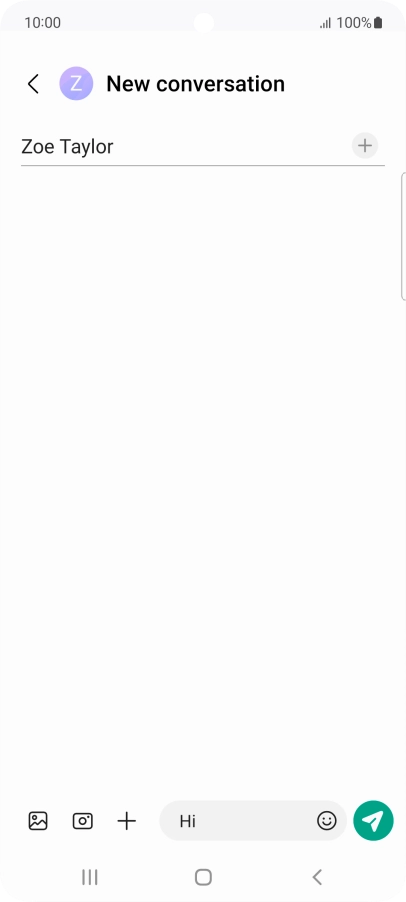Open the camera to attach a photo
This screenshot has height=902, width=406.
coord(83,821)
